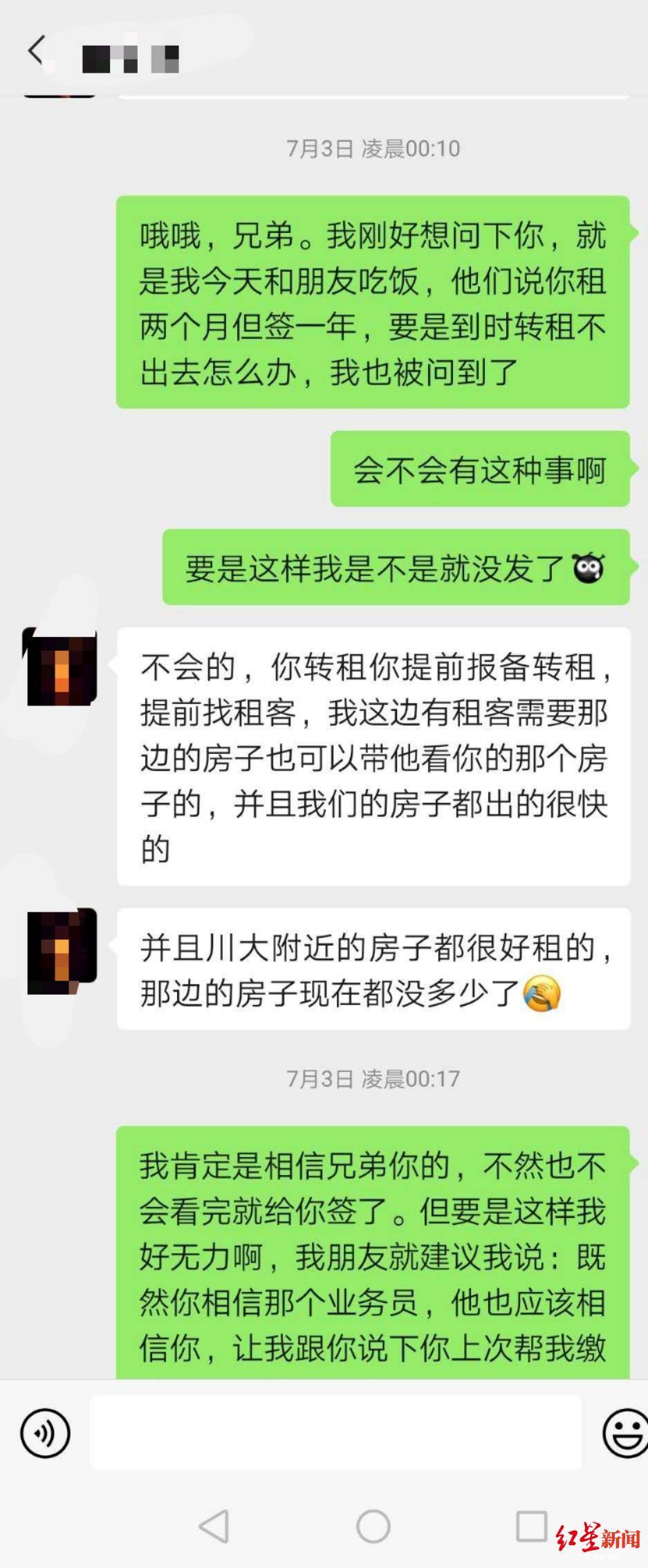The width and height of the screenshot is (648, 1568).
Task: Tap the green bubble with the bomb emoji
Action: click(x=396, y=566)
